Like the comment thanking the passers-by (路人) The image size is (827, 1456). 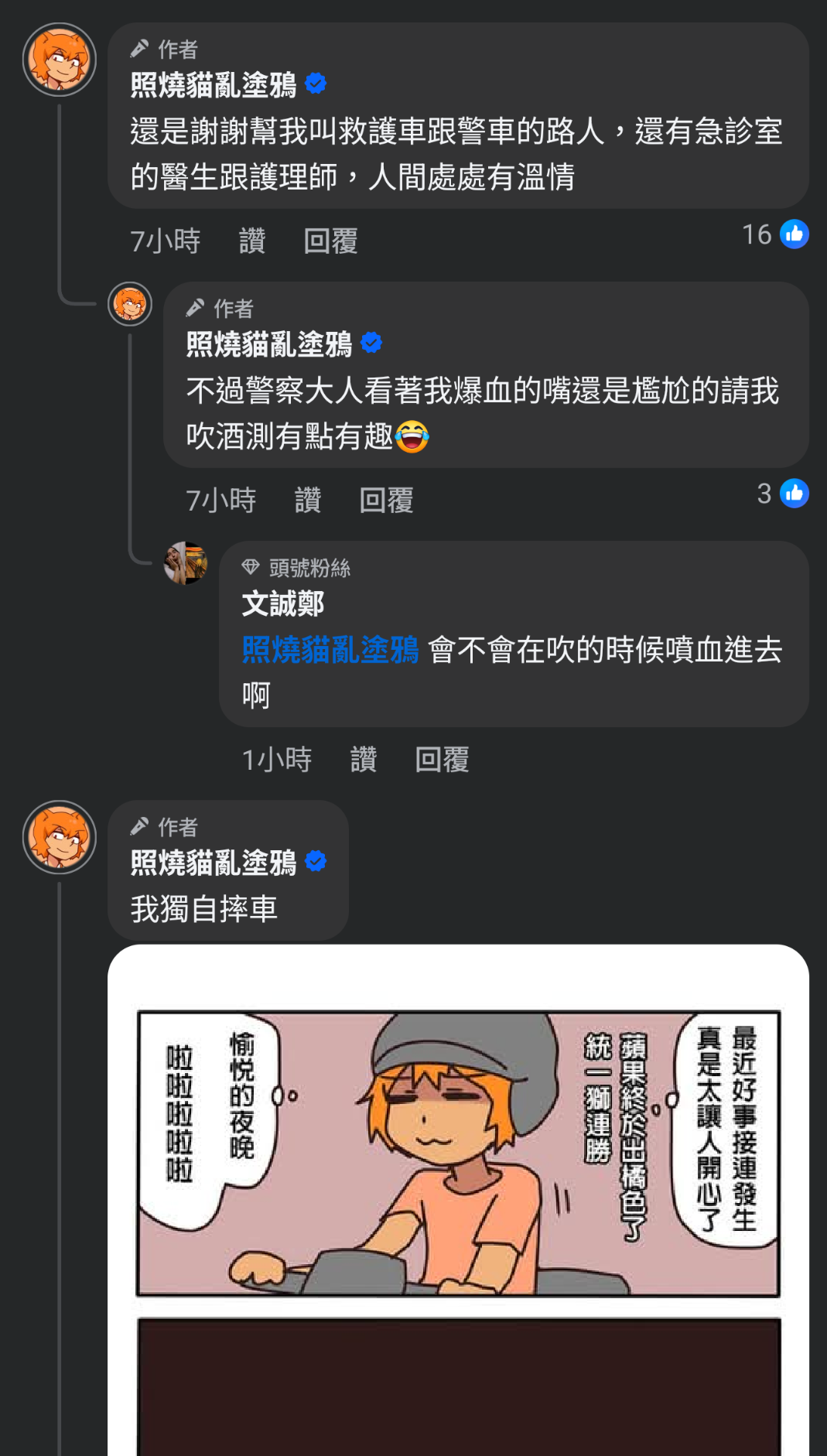click(x=252, y=241)
